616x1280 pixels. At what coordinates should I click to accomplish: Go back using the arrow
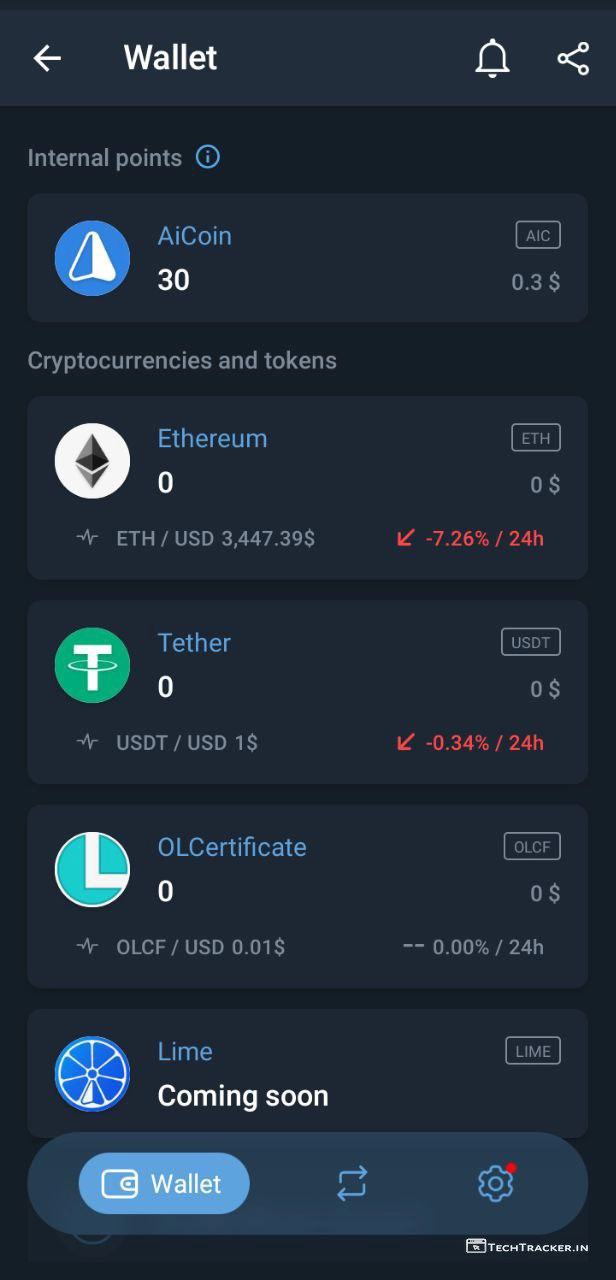coord(47,59)
